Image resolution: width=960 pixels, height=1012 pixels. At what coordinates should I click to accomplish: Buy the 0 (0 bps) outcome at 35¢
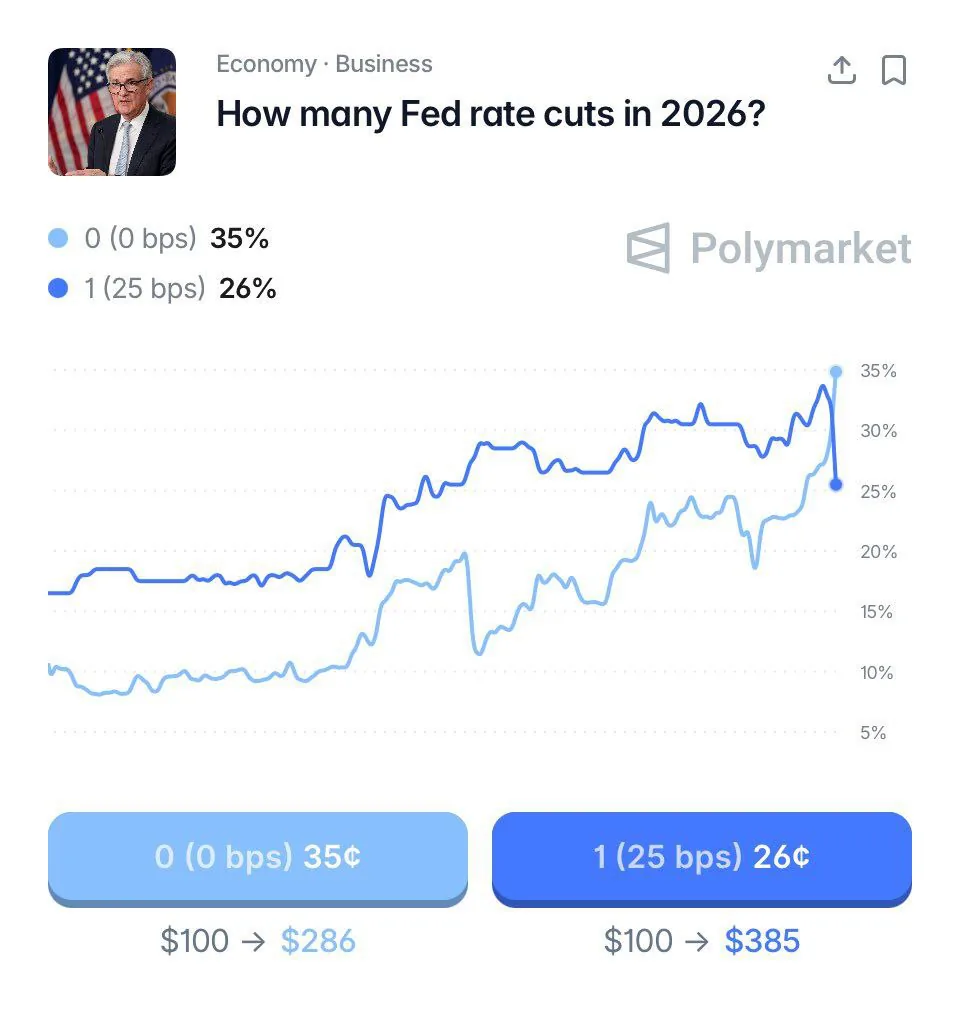[x=257, y=856]
